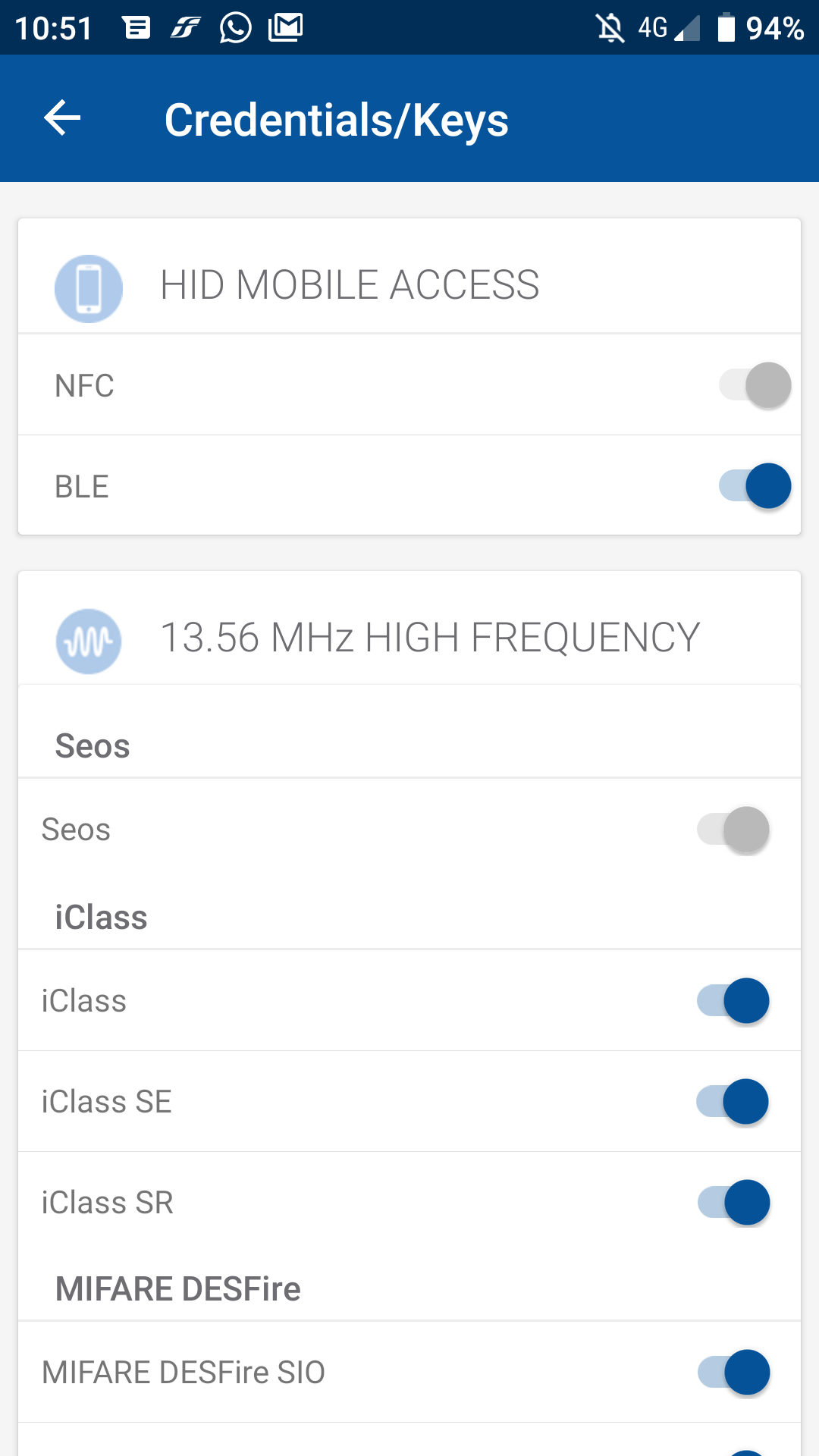819x1456 pixels.
Task: Enable the NFC toggle
Action: pos(755,384)
